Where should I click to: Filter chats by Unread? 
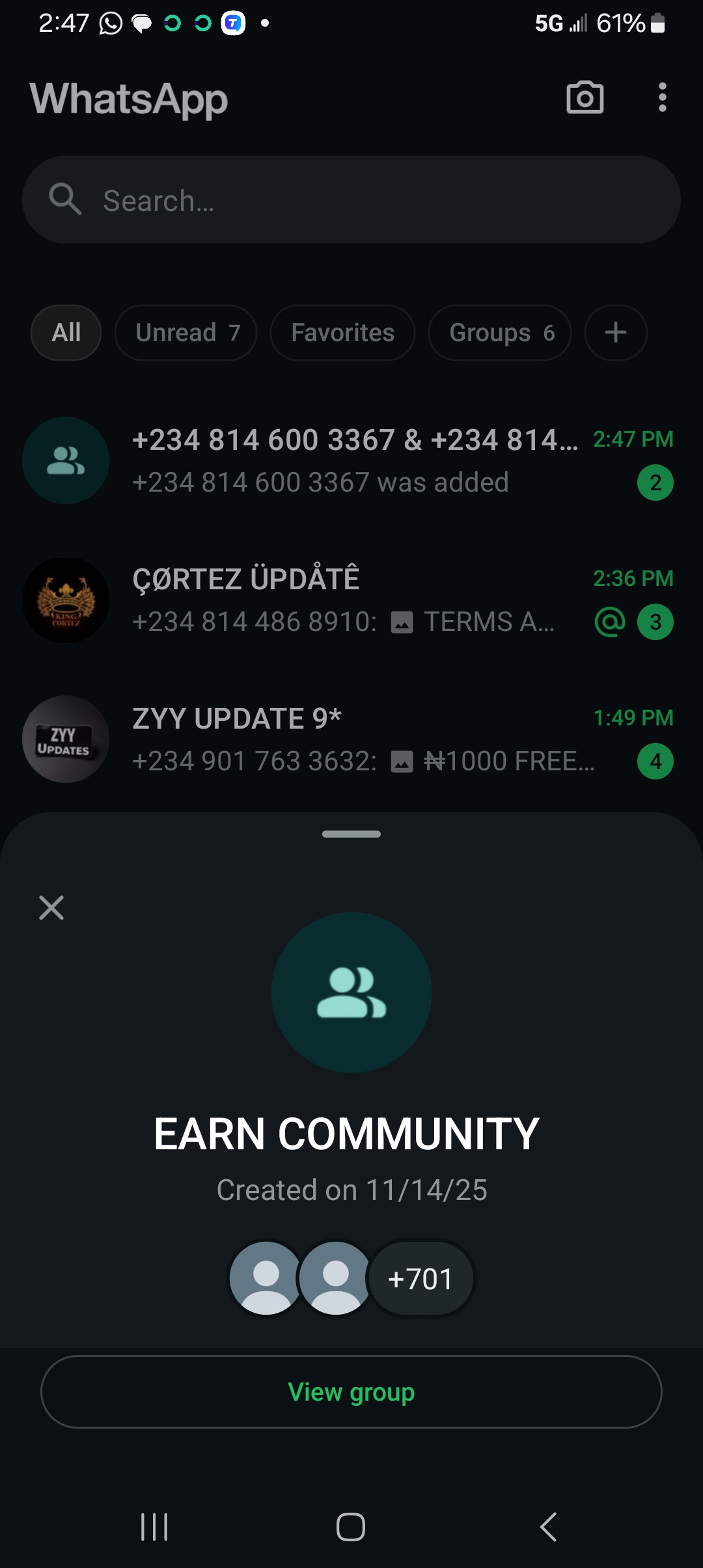coord(186,333)
